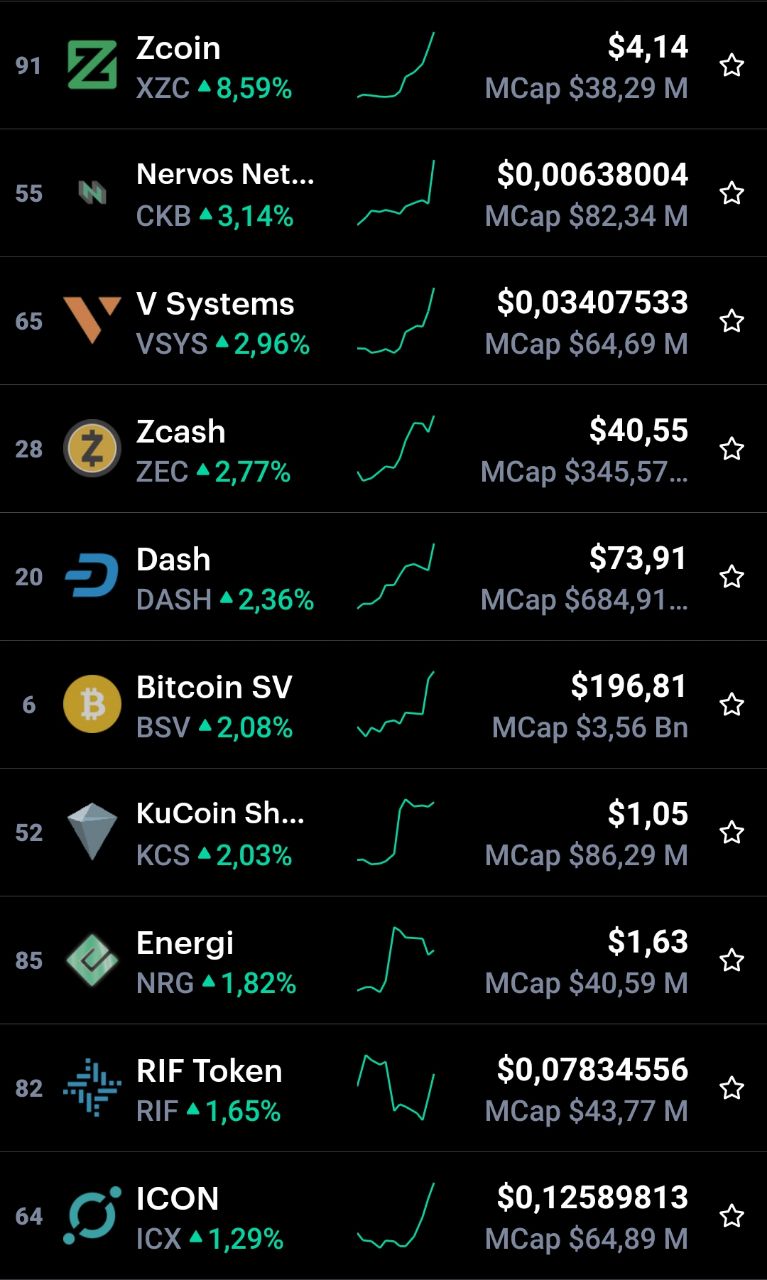Star the RIF Token coin
Screen dimensions: 767x1280
click(x=732, y=1089)
